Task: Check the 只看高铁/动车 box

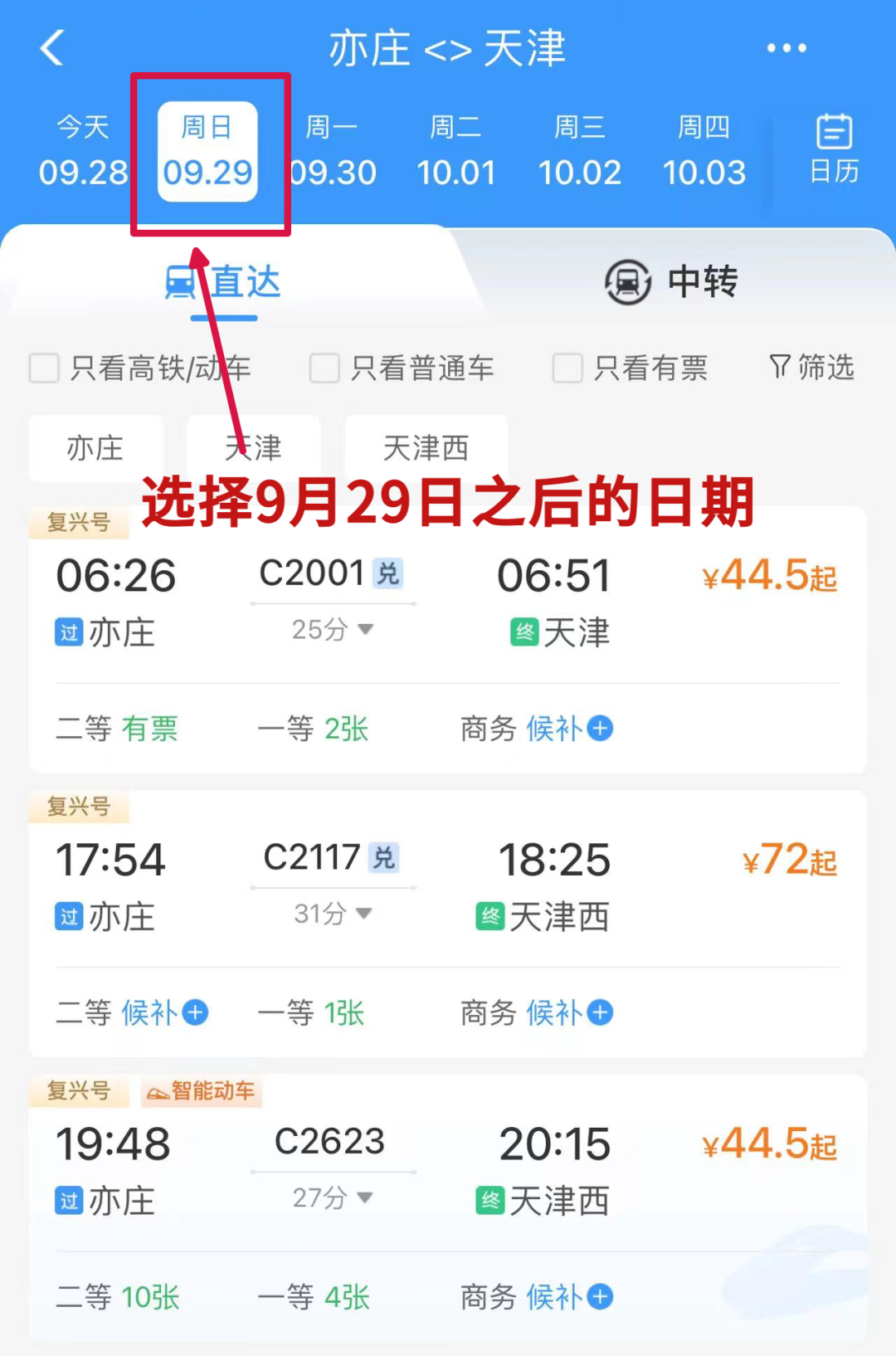Action: (x=45, y=368)
